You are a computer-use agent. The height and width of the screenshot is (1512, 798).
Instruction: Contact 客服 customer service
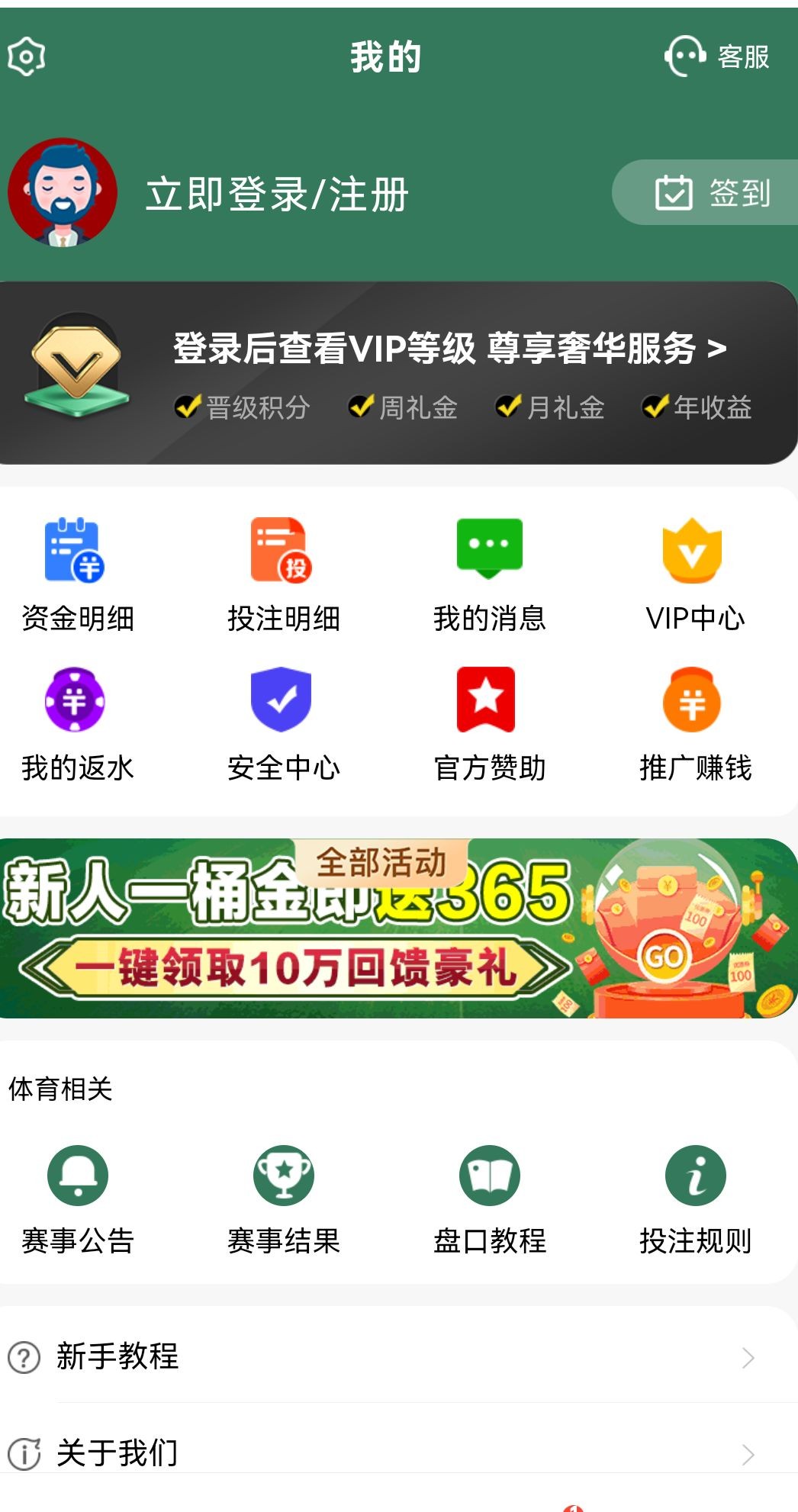(716, 56)
